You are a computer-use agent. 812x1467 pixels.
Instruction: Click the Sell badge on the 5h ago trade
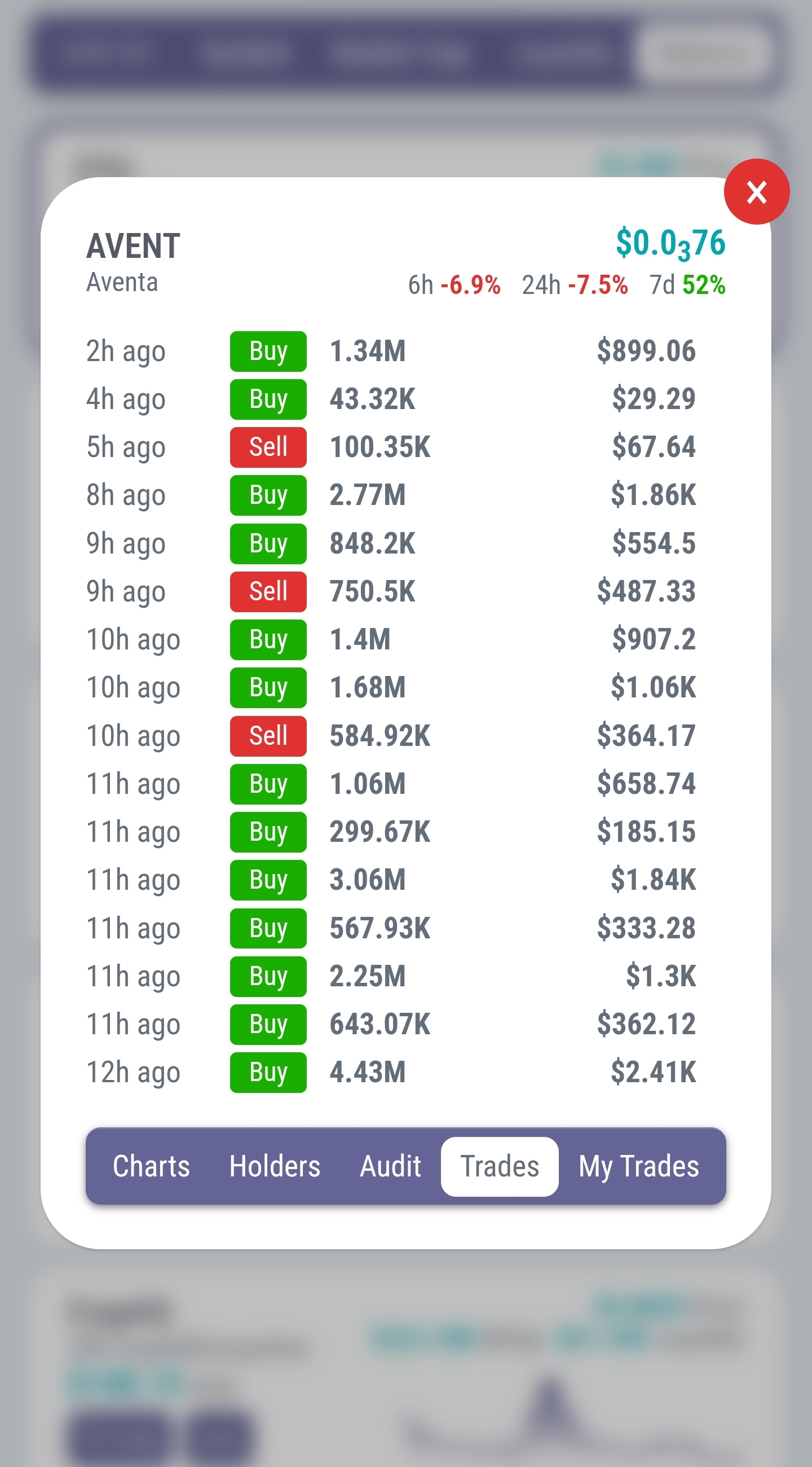pyautogui.click(x=267, y=447)
